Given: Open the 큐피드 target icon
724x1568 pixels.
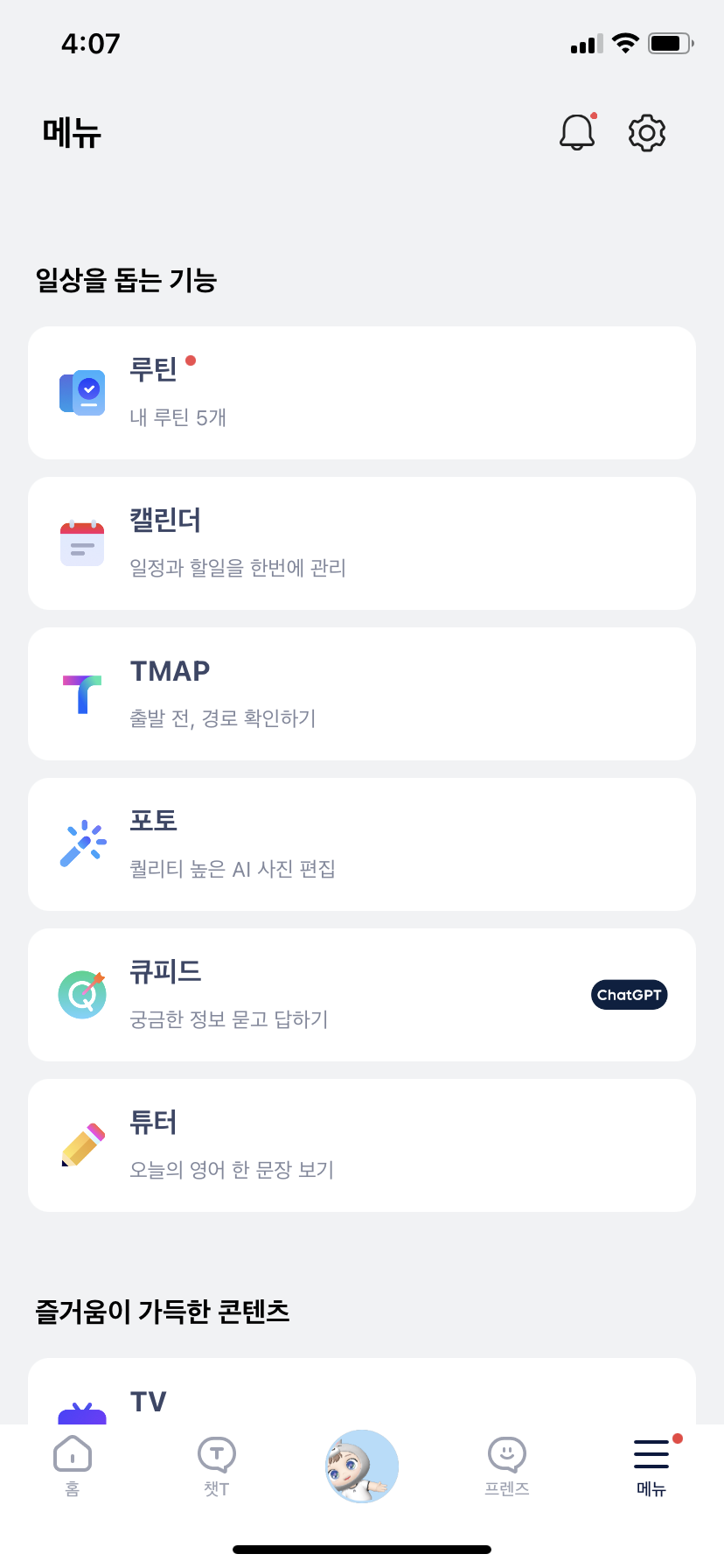Looking at the screenshot, I should coord(82,994).
